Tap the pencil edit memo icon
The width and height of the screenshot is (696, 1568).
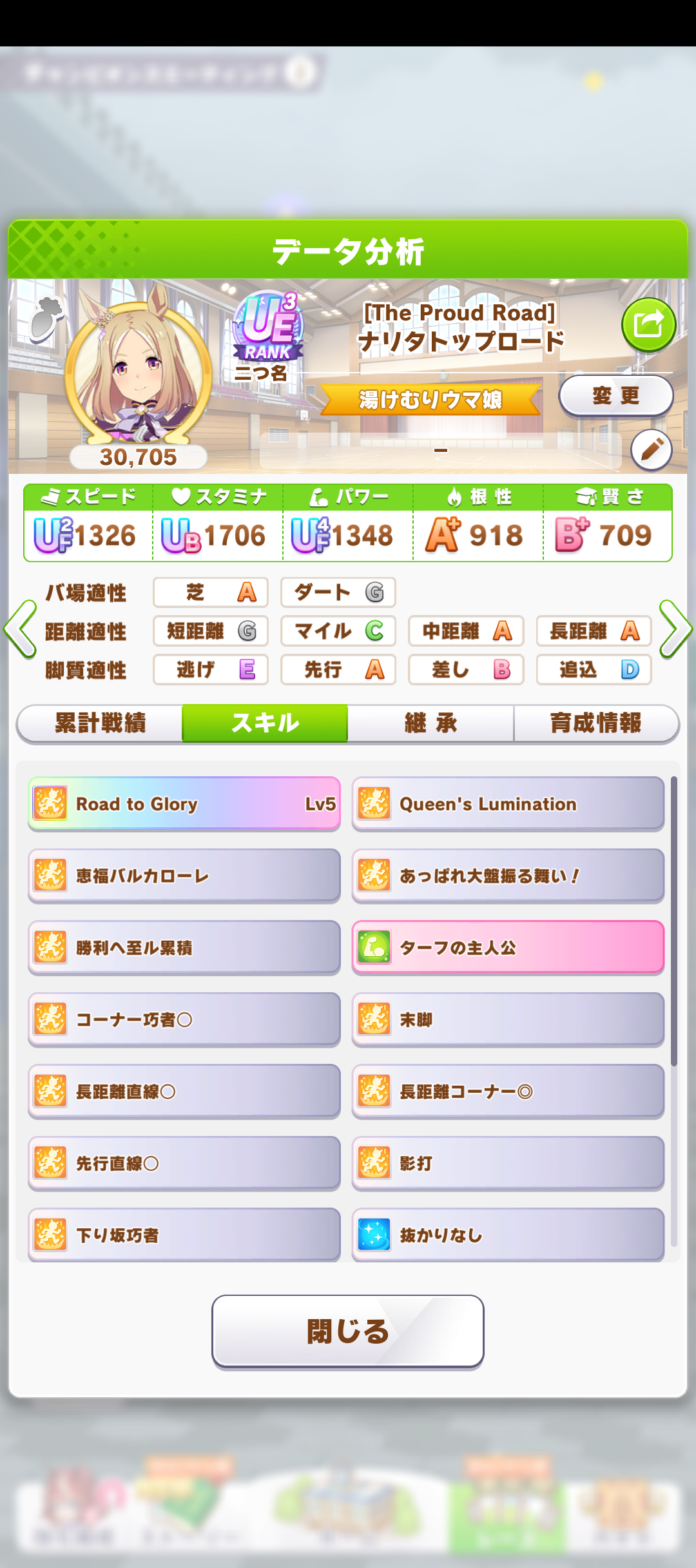coord(651,449)
